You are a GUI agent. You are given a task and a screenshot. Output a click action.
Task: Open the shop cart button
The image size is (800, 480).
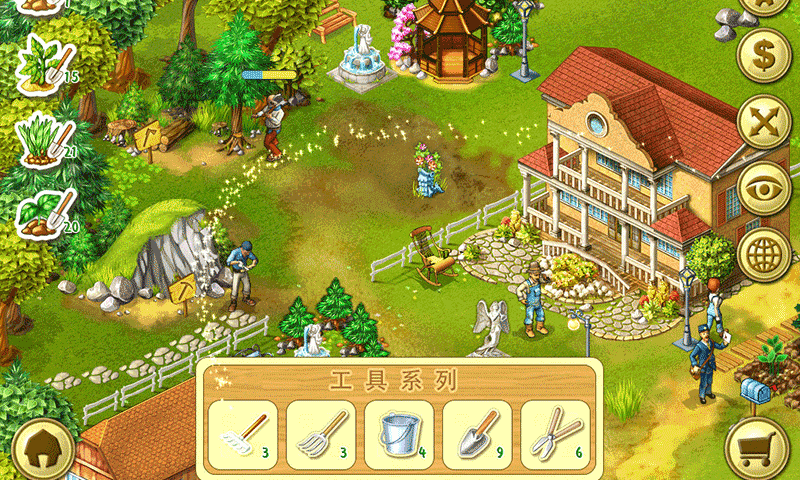click(759, 446)
